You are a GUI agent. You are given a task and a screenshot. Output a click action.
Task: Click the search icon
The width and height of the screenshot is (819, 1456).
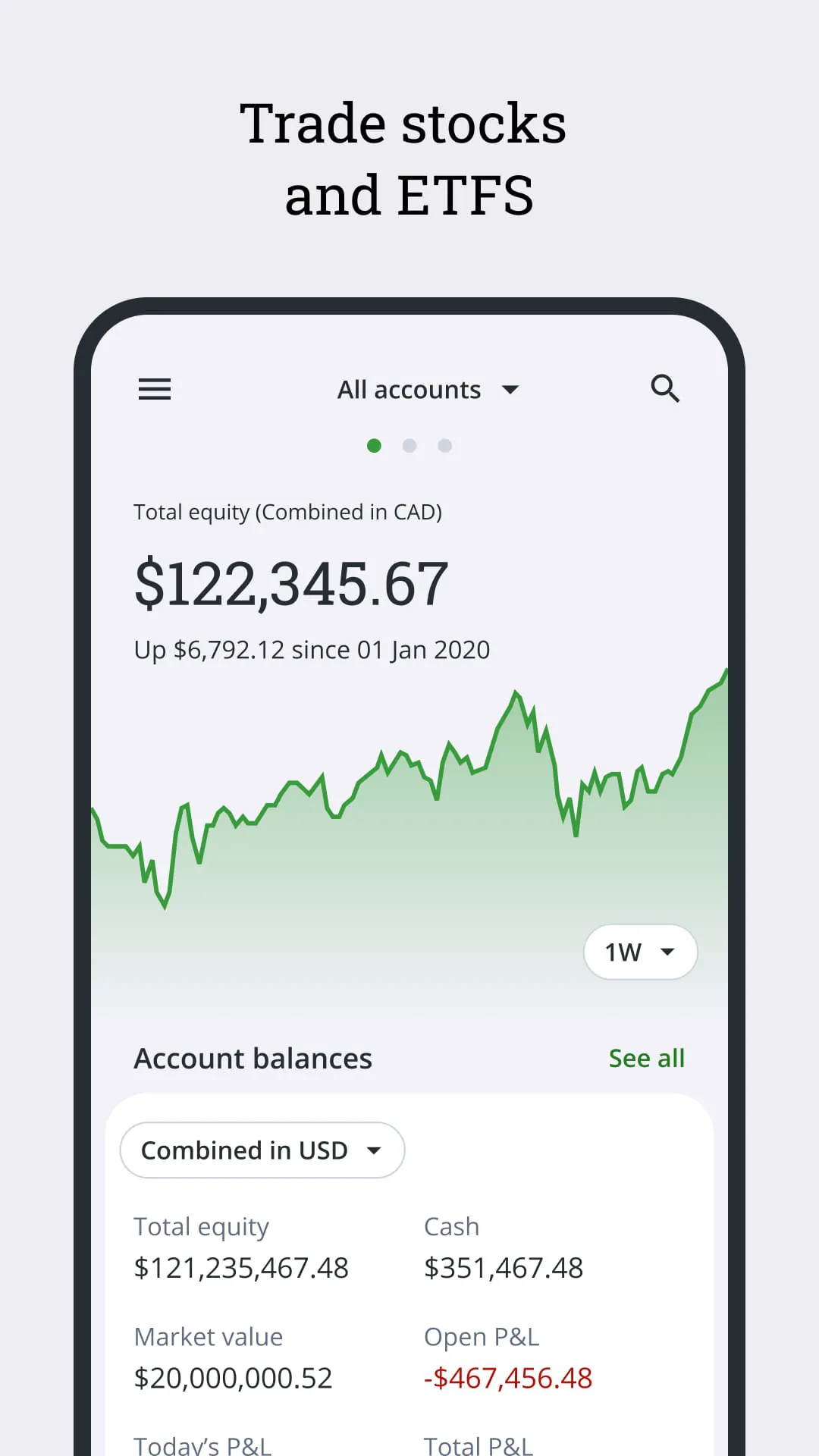(665, 389)
